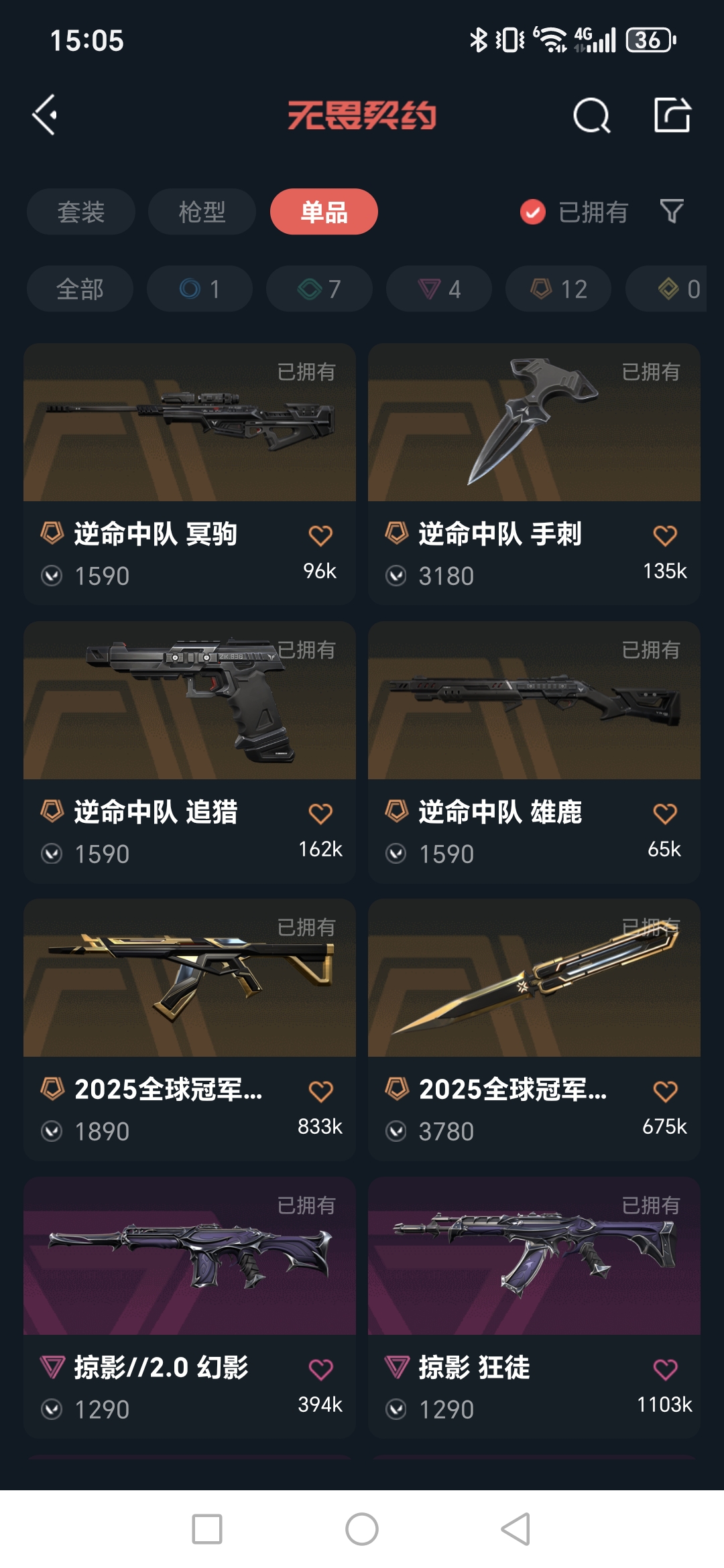Favorite the 逆命中队 雄鹿 skin
Image resolution: width=724 pixels, height=1568 pixels.
(665, 813)
